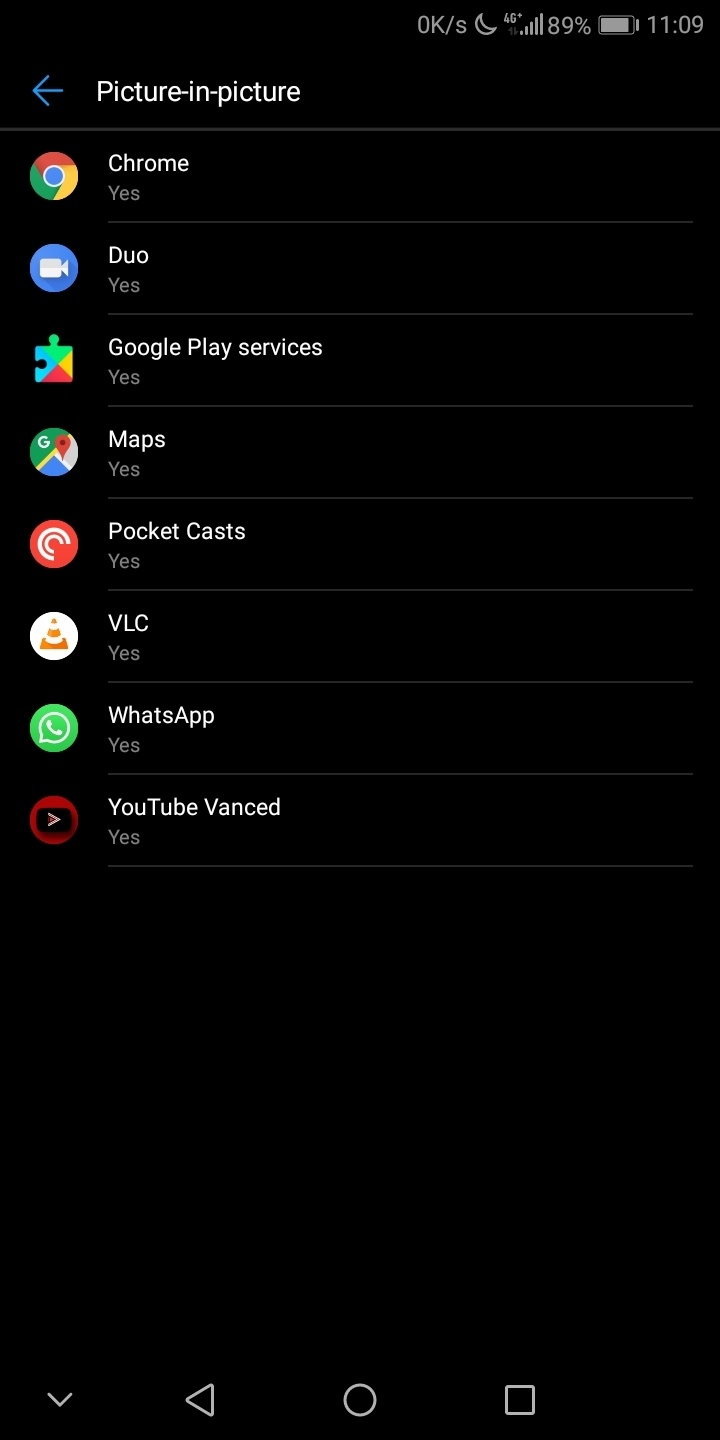Open Duo picture-in-picture setting
Image resolution: width=720 pixels, height=1440 pixels.
pyautogui.click(x=360, y=269)
